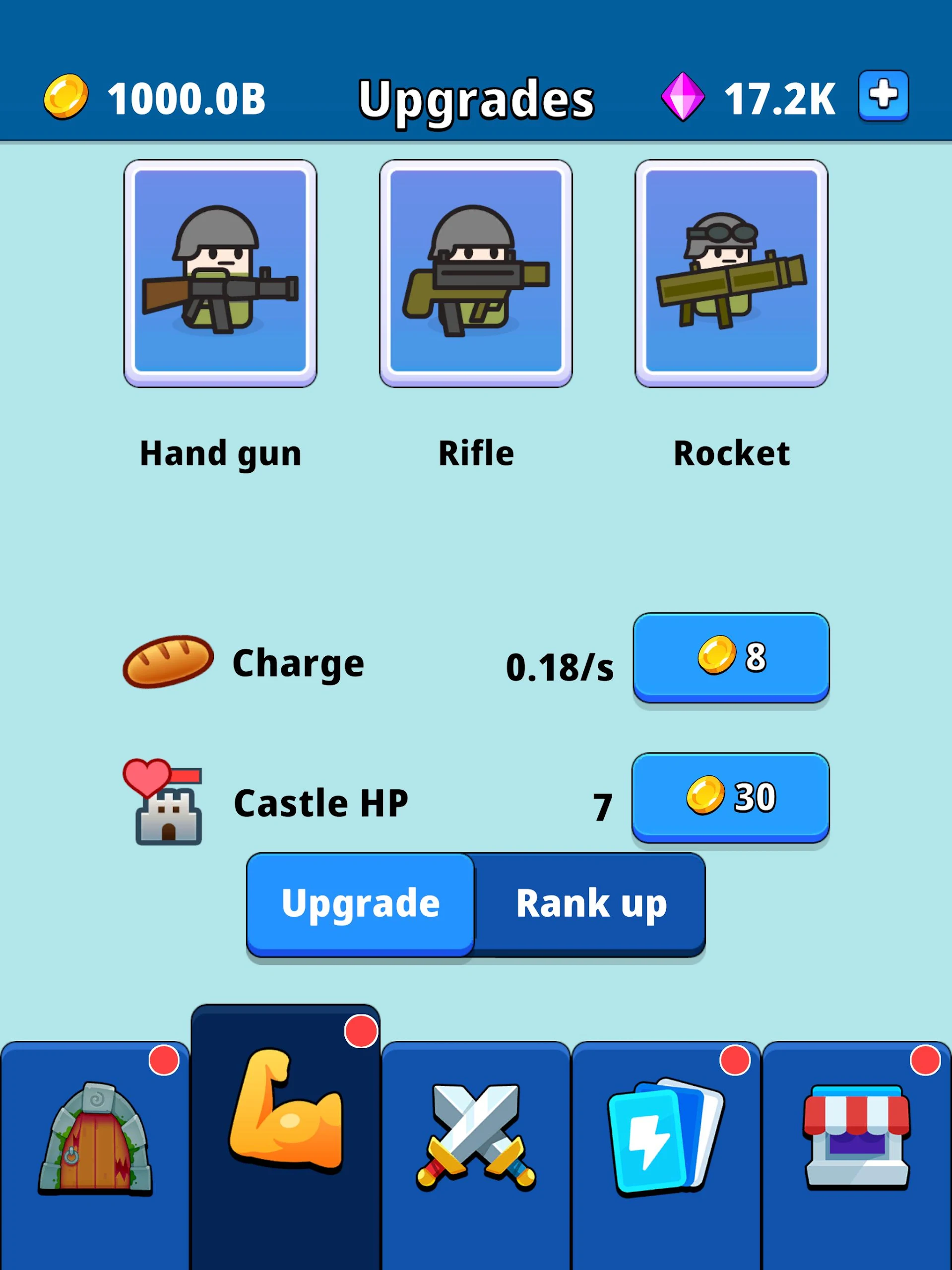Tap the gem plus icon to buy gems
The height and width of the screenshot is (1270, 952).
click(883, 96)
